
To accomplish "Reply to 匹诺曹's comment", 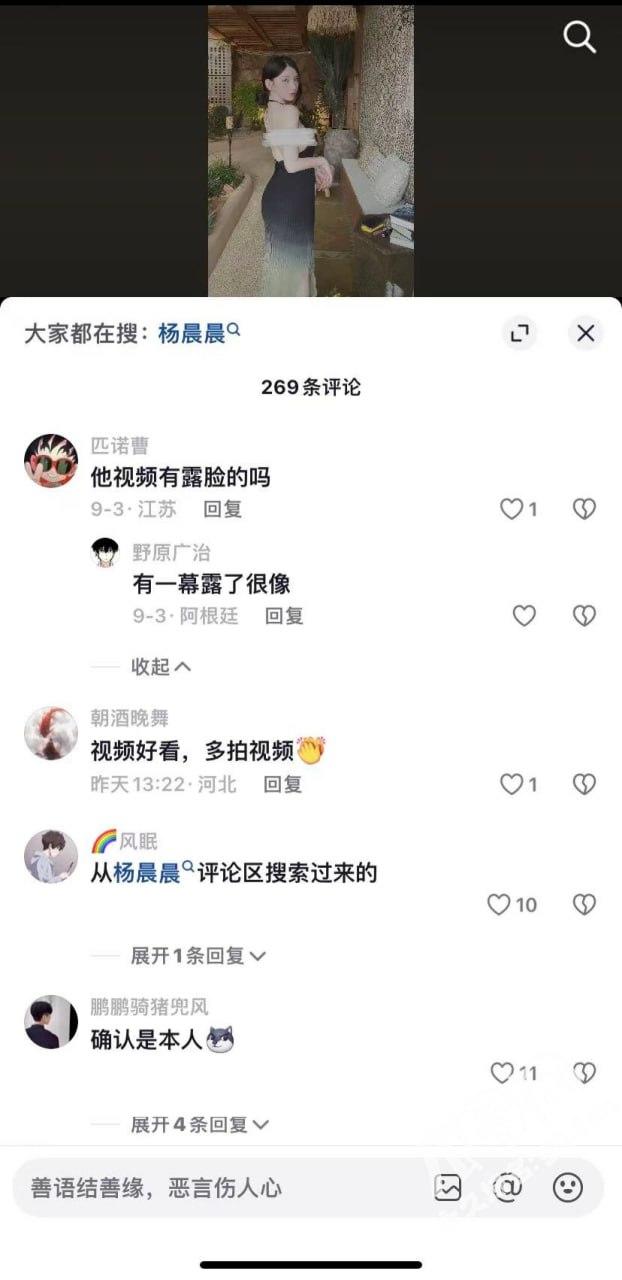I will pyautogui.click(x=223, y=509).
